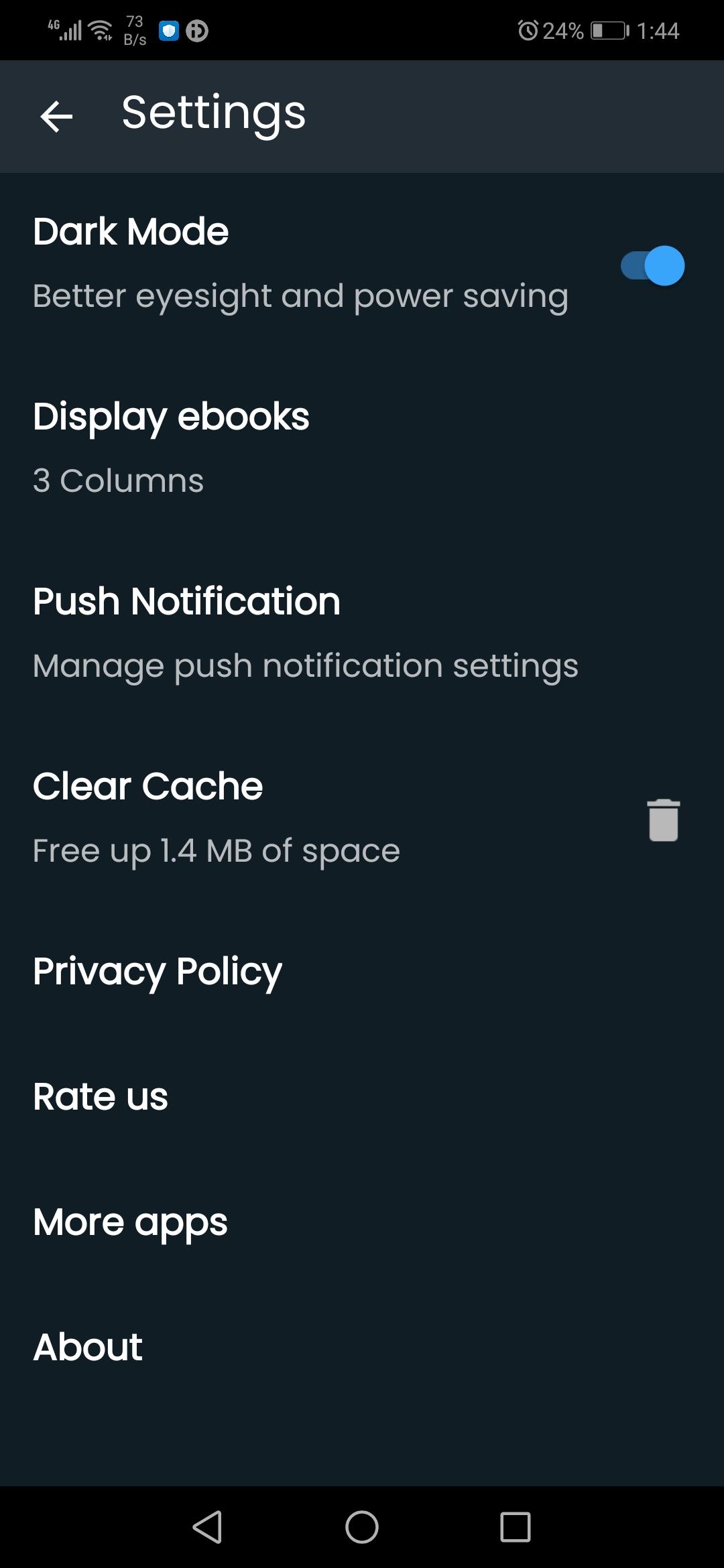Open the recent apps view

tap(515, 1527)
